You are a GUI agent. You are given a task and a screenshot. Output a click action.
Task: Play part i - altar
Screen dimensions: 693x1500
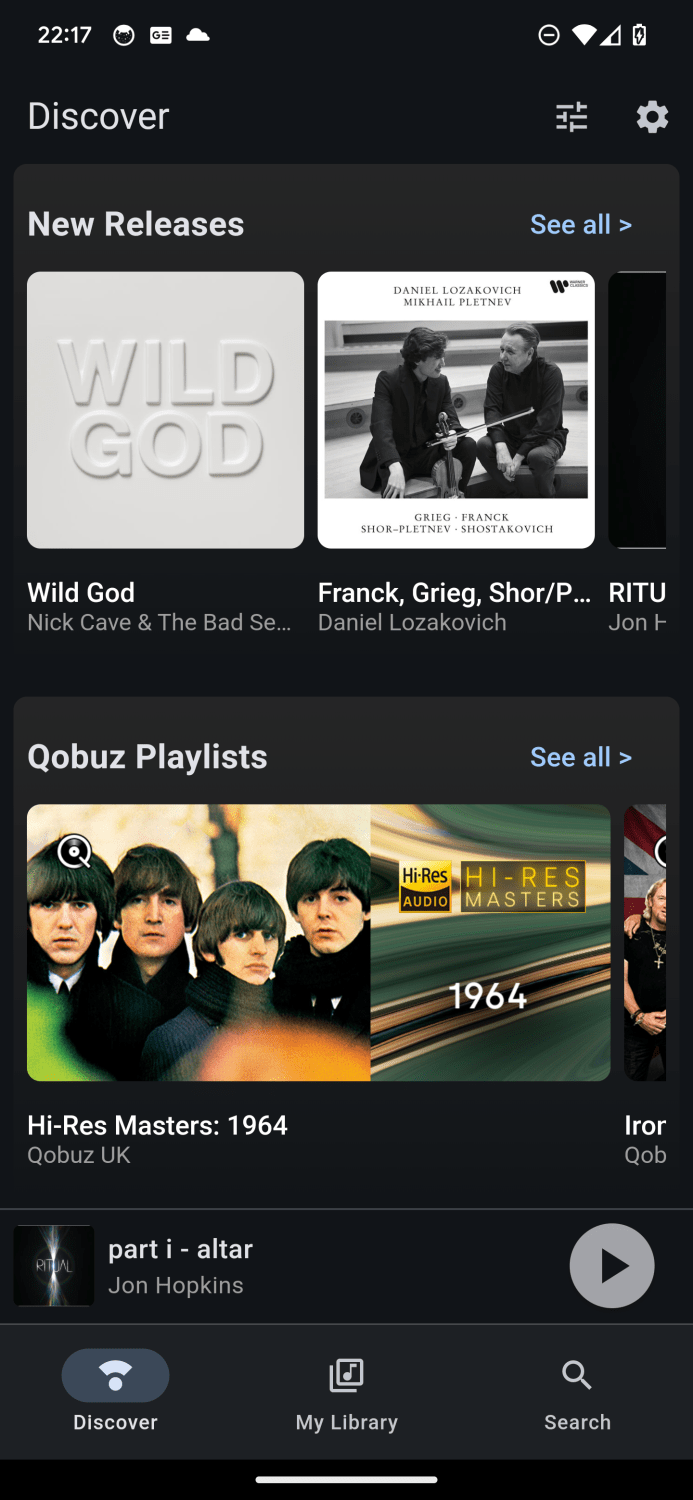point(612,1266)
